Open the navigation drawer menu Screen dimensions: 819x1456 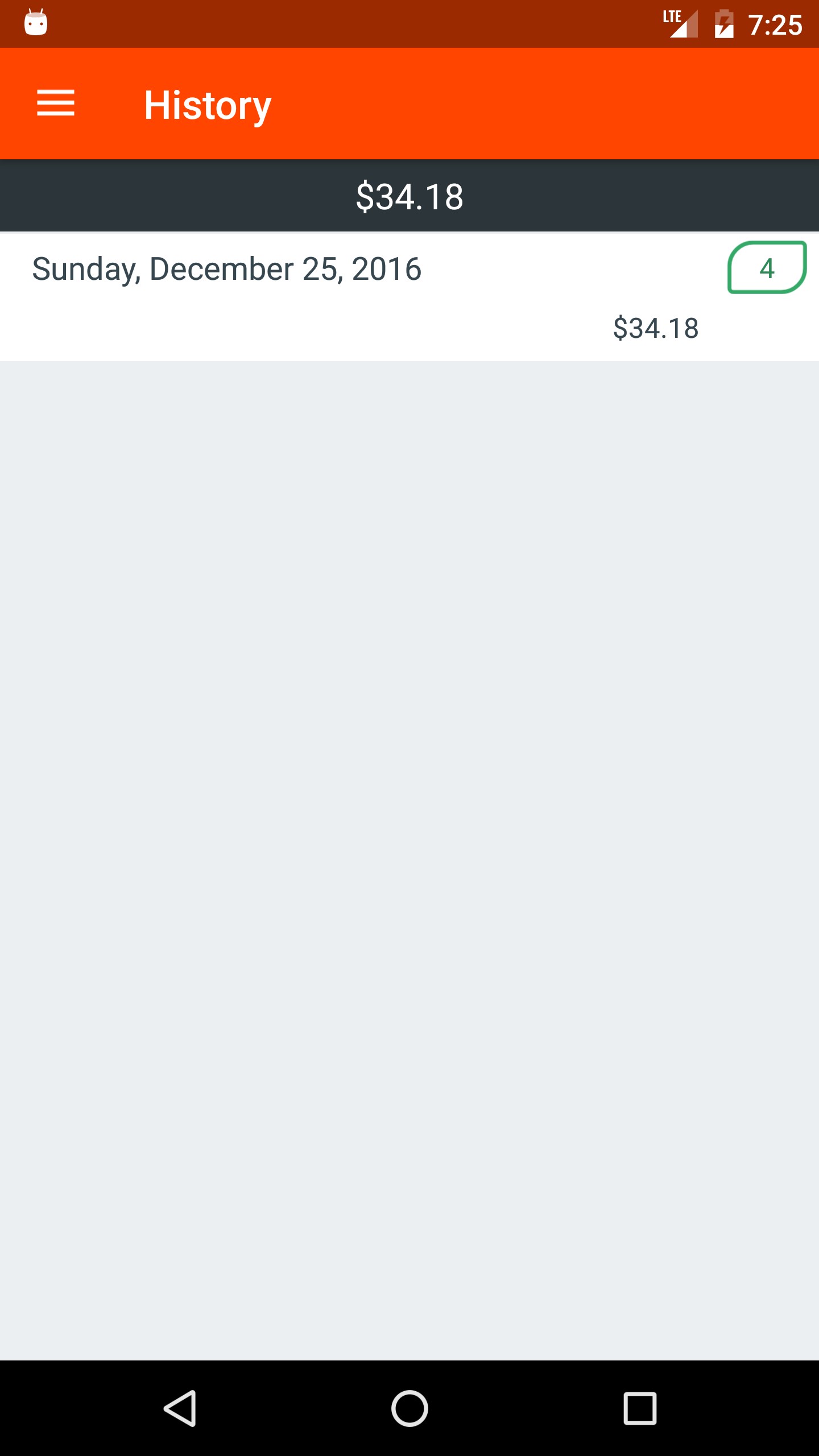click(56, 104)
